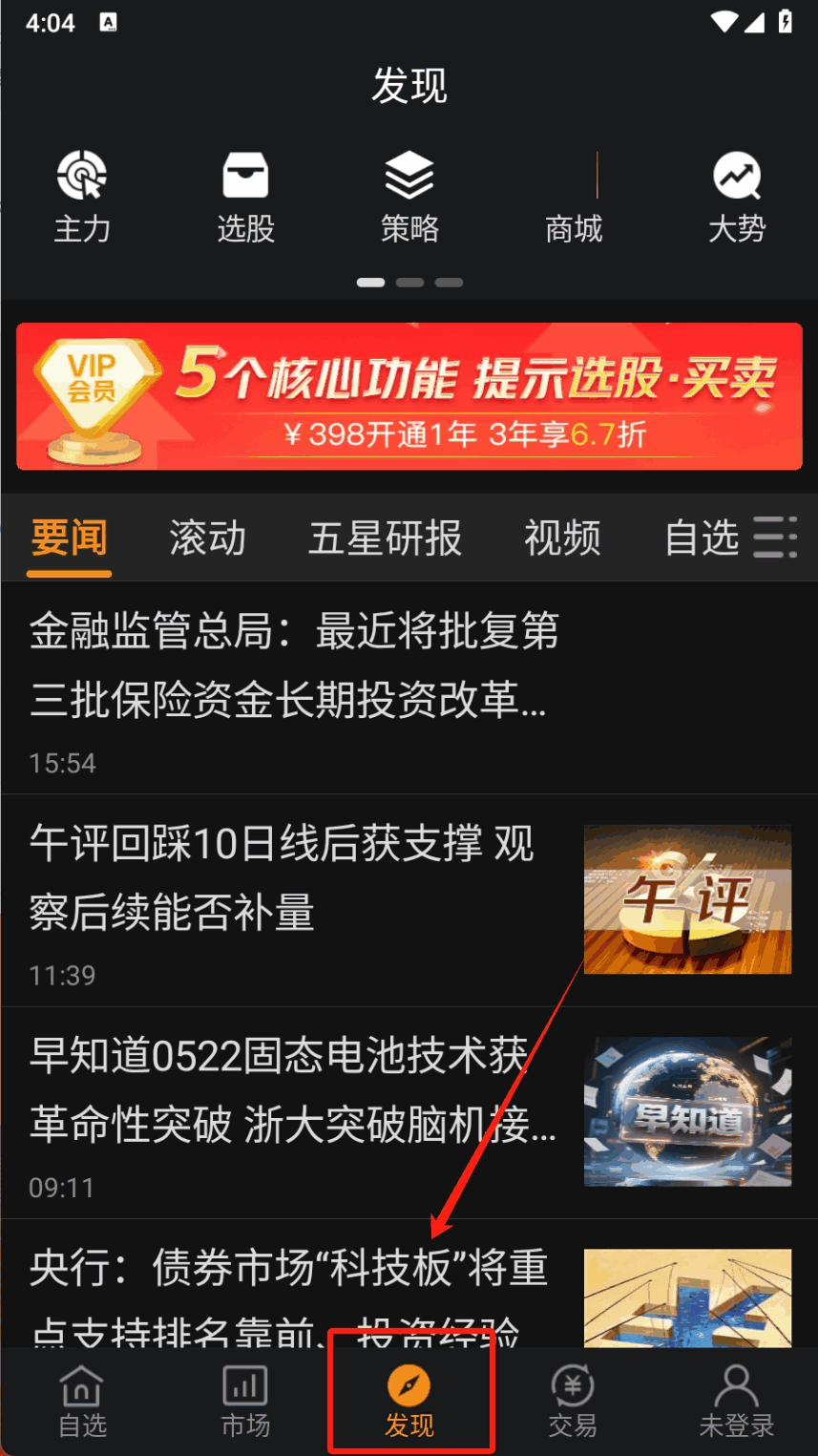Image resolution: width=818 pixels, height=1456 pixels.
Task: Expand the news category menu icon
Action: tap(775, 538)
